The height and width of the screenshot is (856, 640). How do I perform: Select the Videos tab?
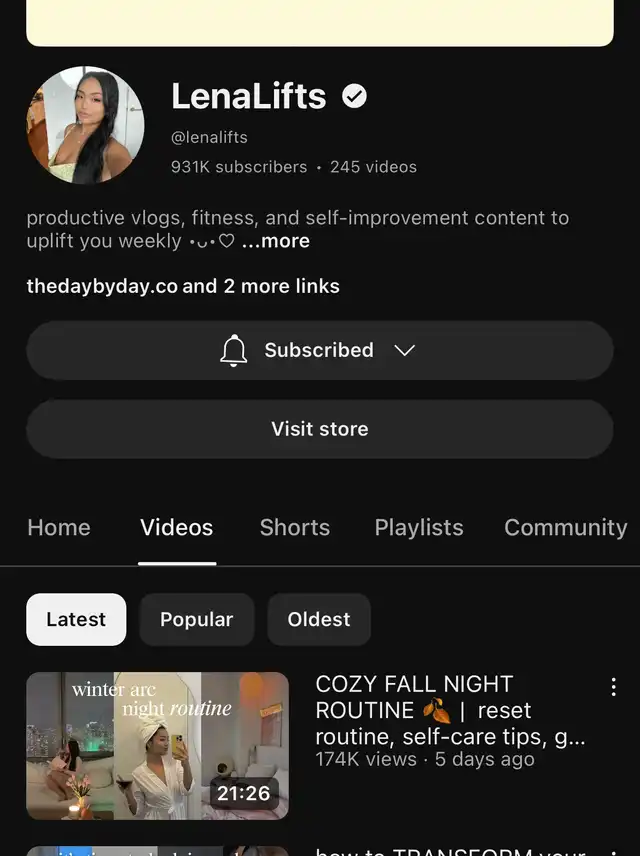[177, 527]
